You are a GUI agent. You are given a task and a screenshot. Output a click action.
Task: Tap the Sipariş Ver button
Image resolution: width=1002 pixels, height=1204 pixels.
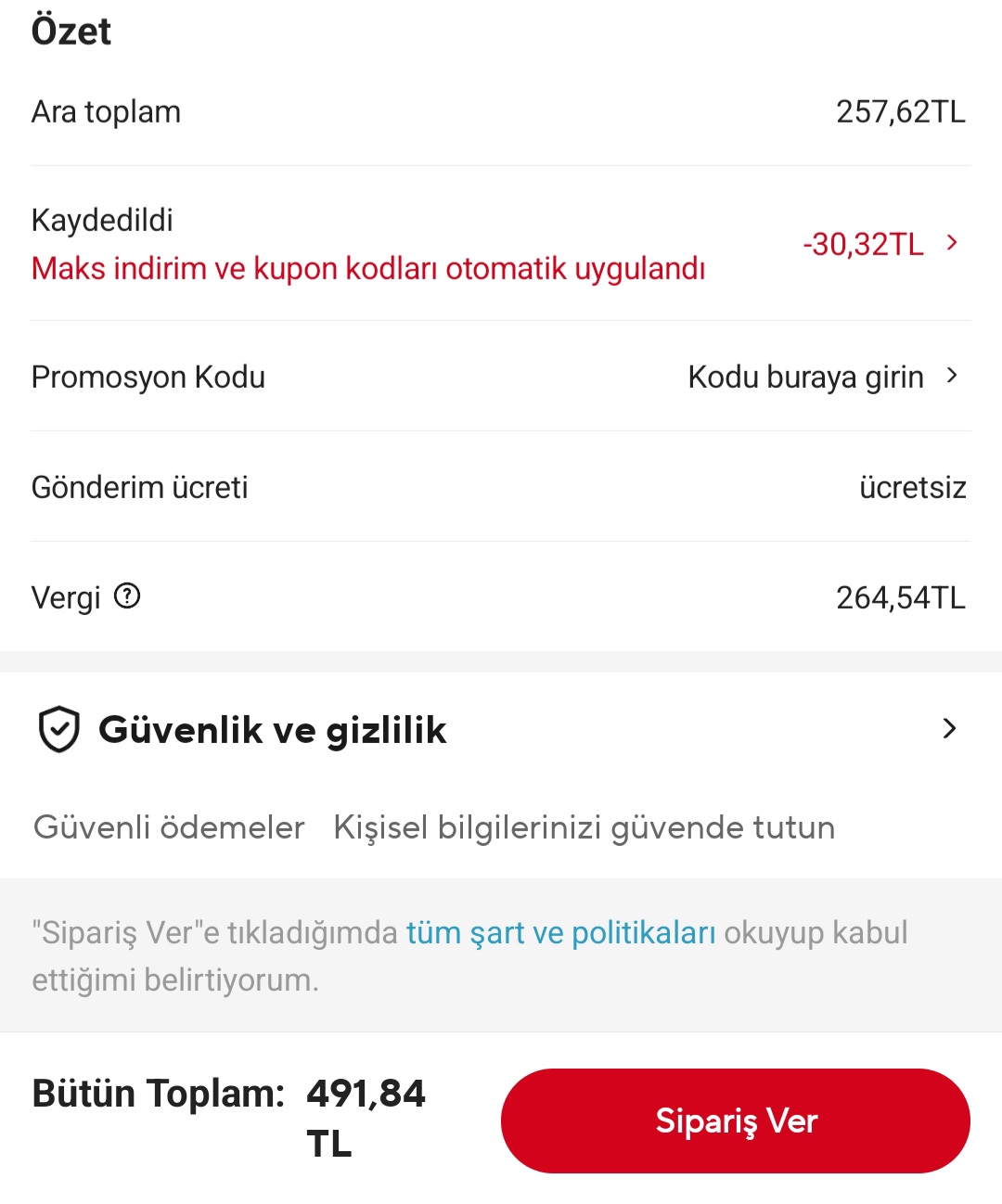pyautogui.click(x=735, y=1121)
